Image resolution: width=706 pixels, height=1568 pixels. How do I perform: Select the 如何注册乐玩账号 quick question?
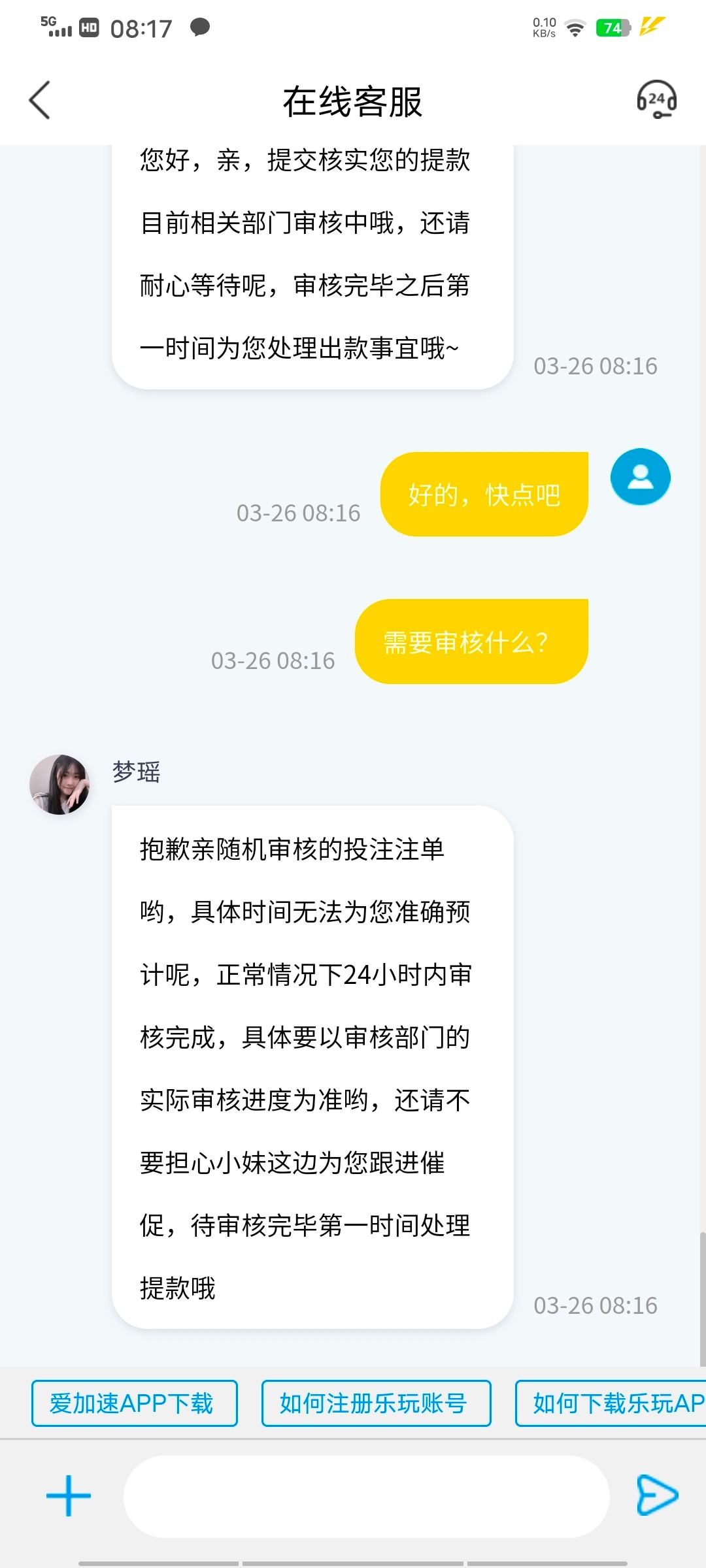376,1403
